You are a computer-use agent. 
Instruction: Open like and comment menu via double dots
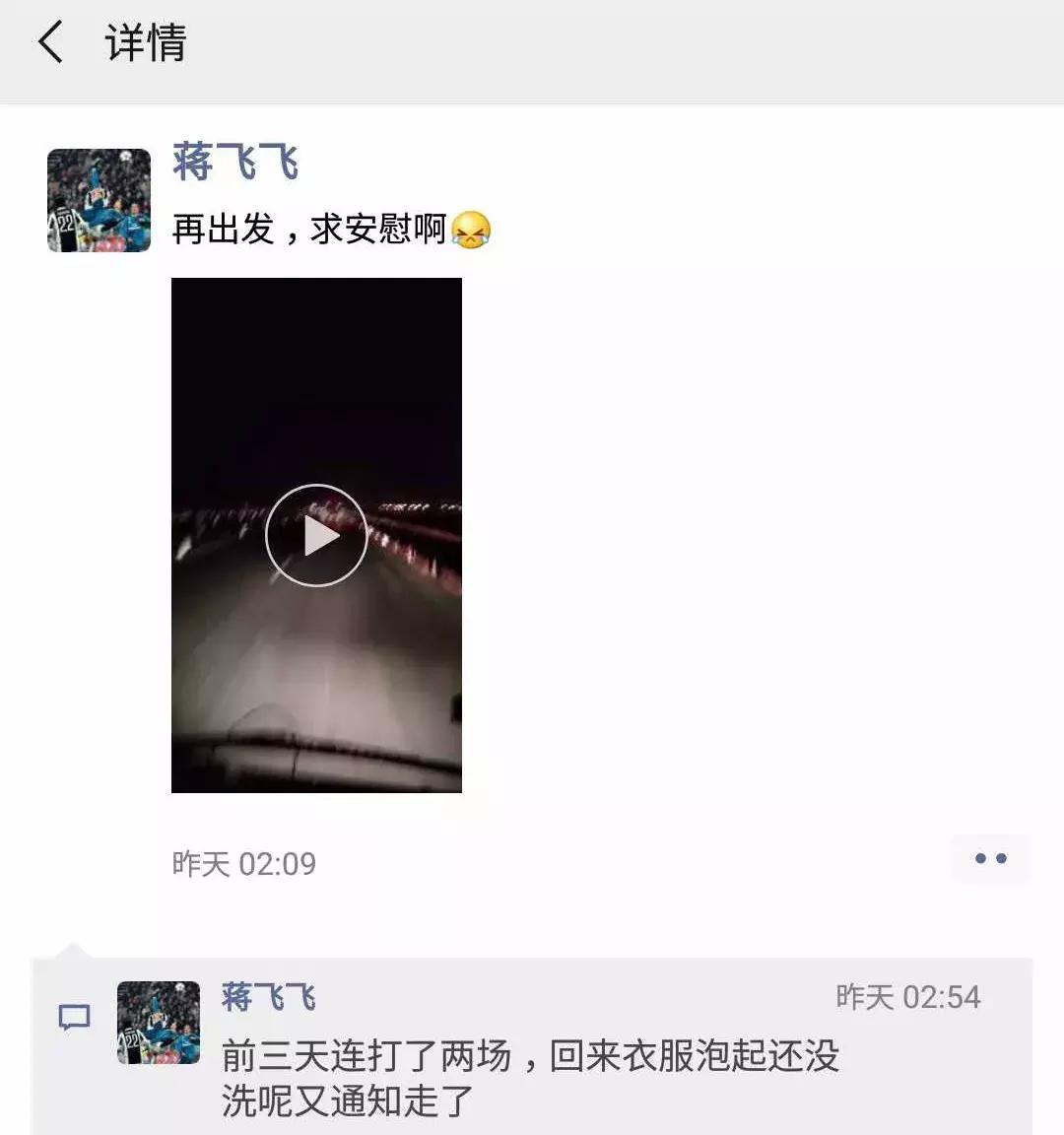990,858
